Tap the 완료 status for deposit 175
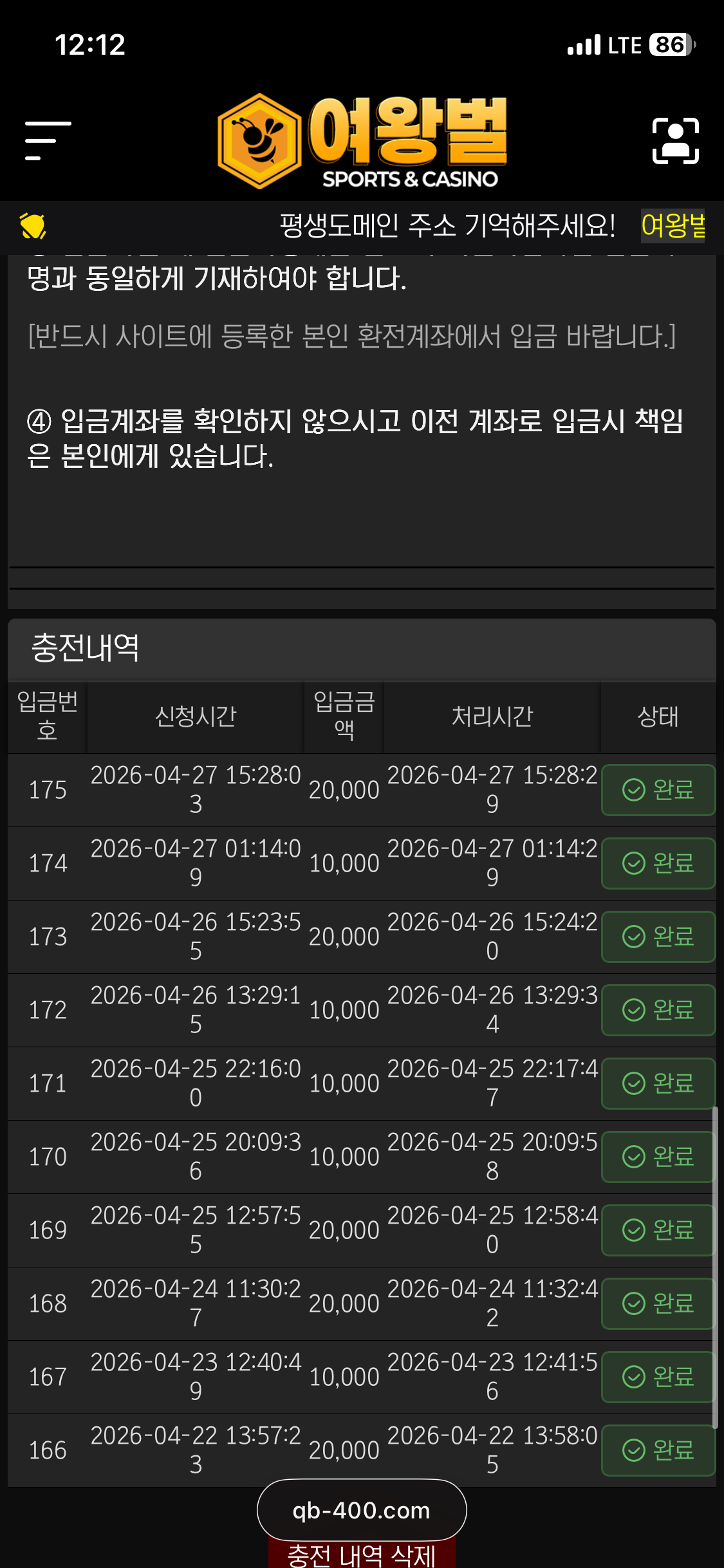The height and width of the screenshot is (1568, 724). (658, 790)
